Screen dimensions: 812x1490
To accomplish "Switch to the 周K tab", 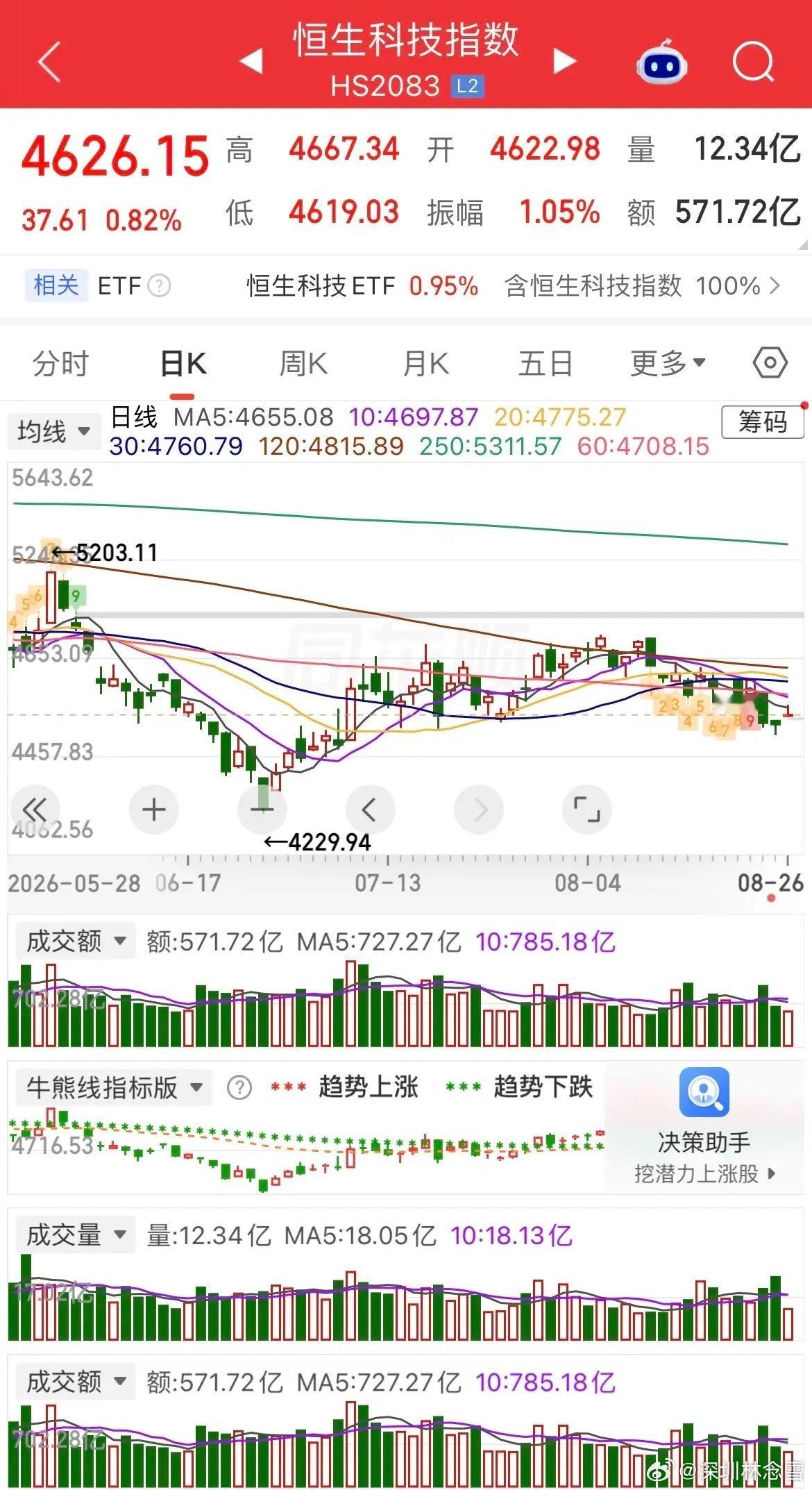I will [x=303, y=363].
